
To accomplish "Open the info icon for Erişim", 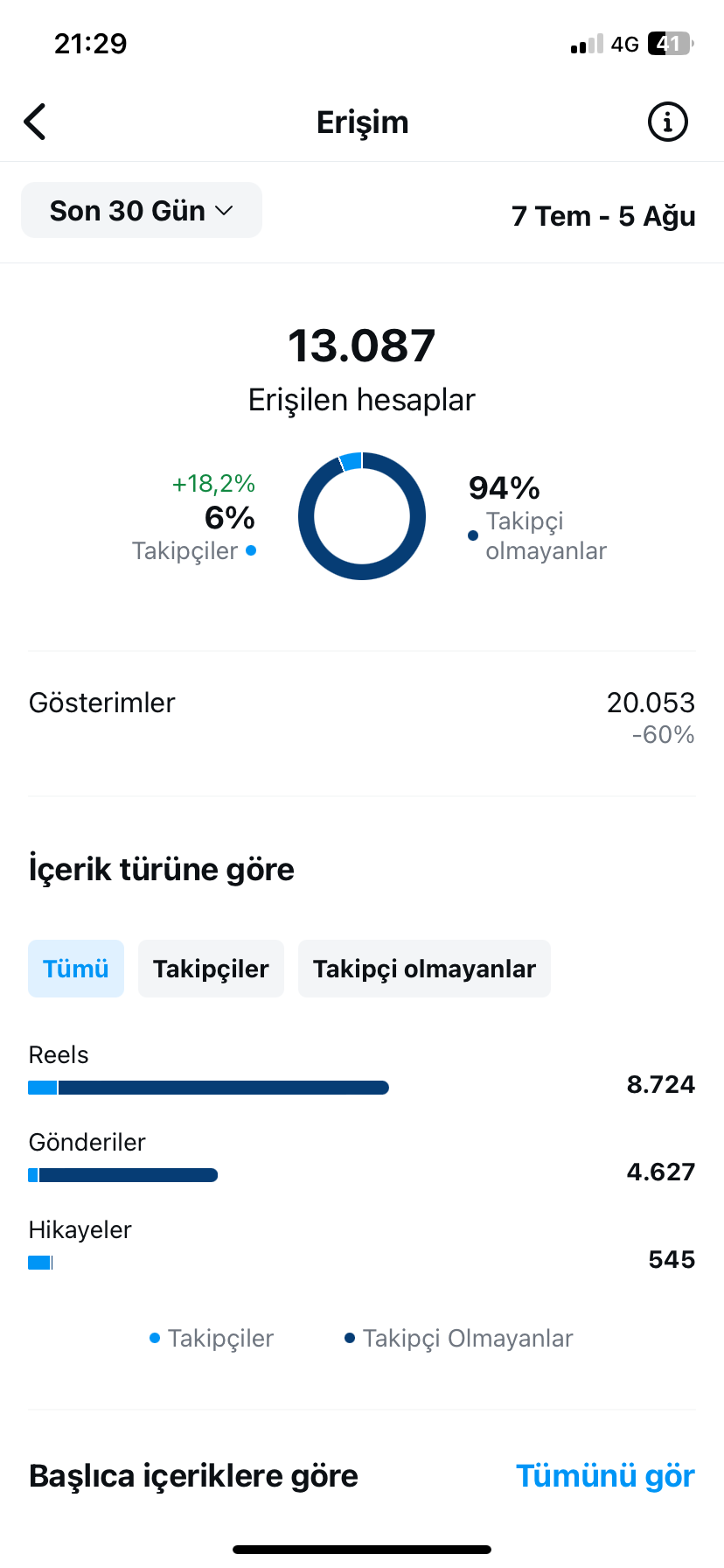I will (x=668, y=122).
